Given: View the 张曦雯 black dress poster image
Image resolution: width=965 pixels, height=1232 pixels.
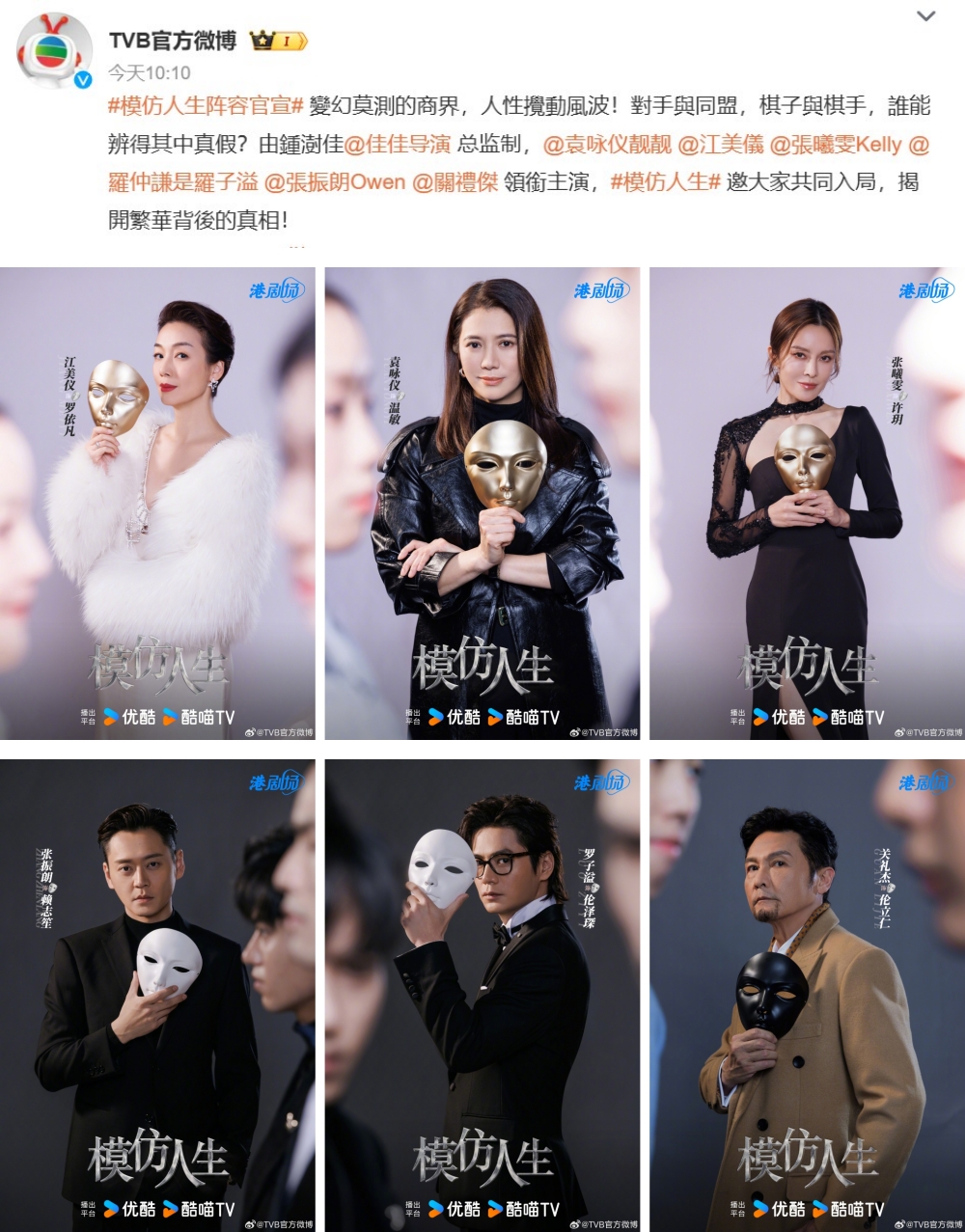Looking at the screenshot, I should 807,504.
